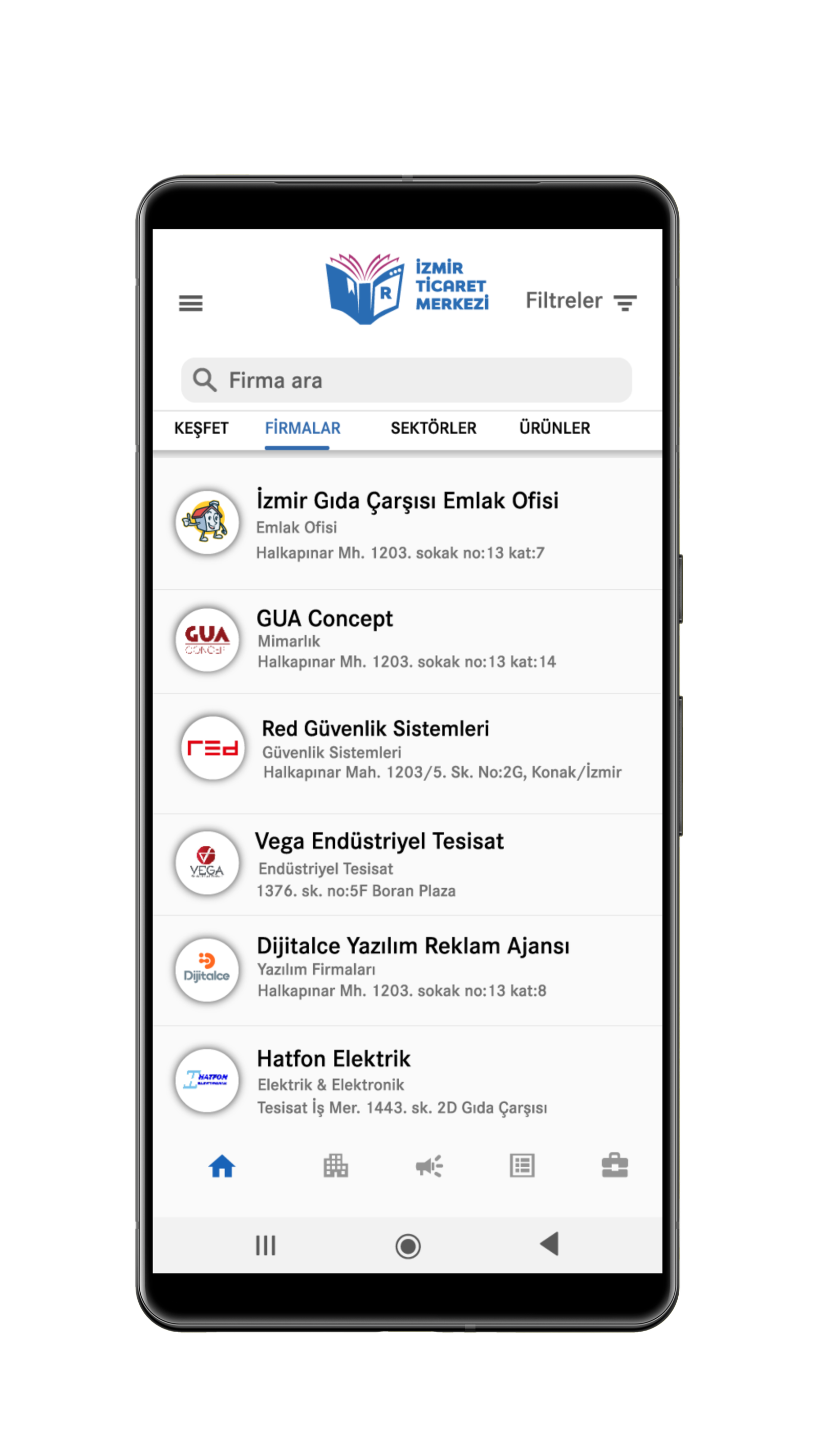Go to the home bottom tab

(222, 1166)
